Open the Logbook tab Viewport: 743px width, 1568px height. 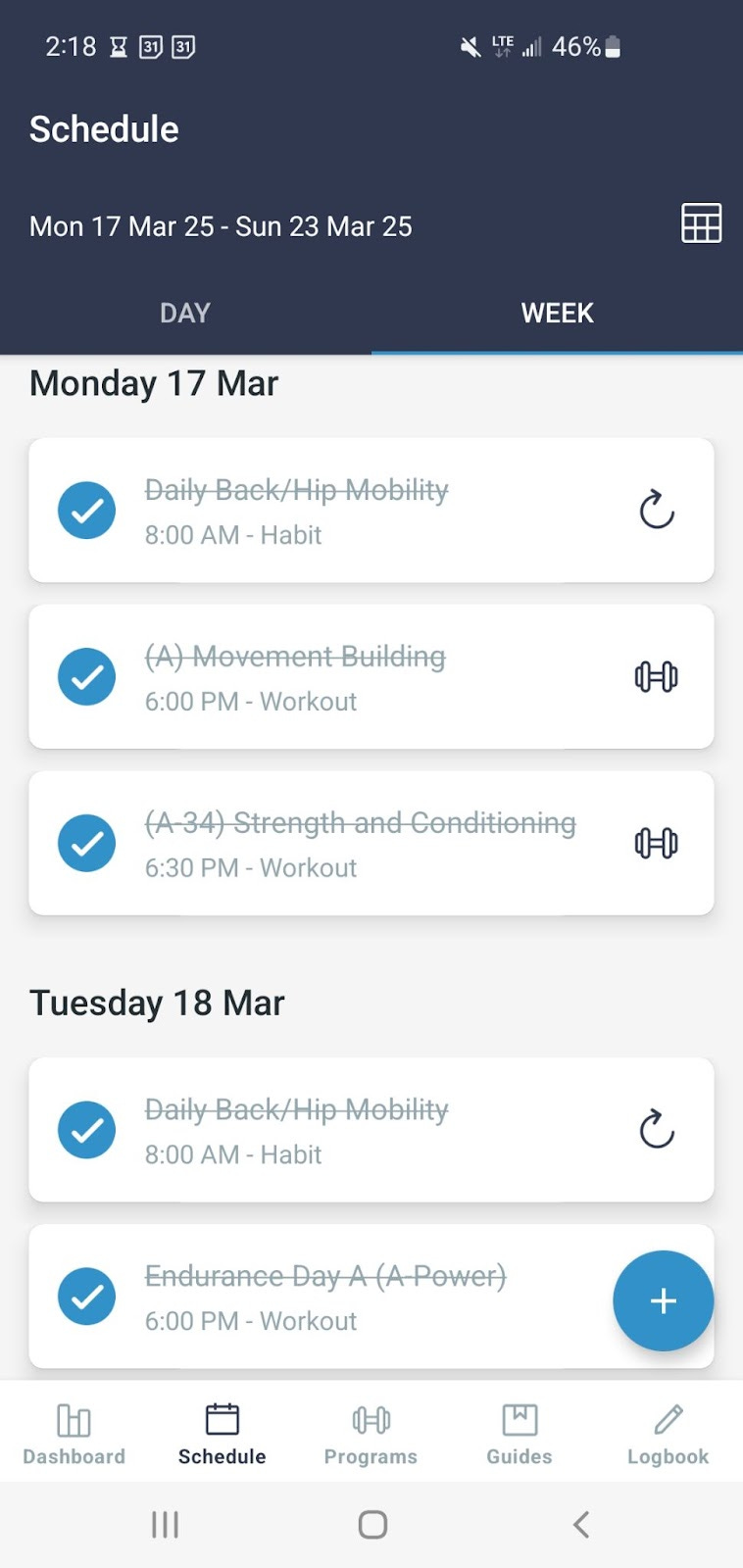click(x=669, y=1434)
